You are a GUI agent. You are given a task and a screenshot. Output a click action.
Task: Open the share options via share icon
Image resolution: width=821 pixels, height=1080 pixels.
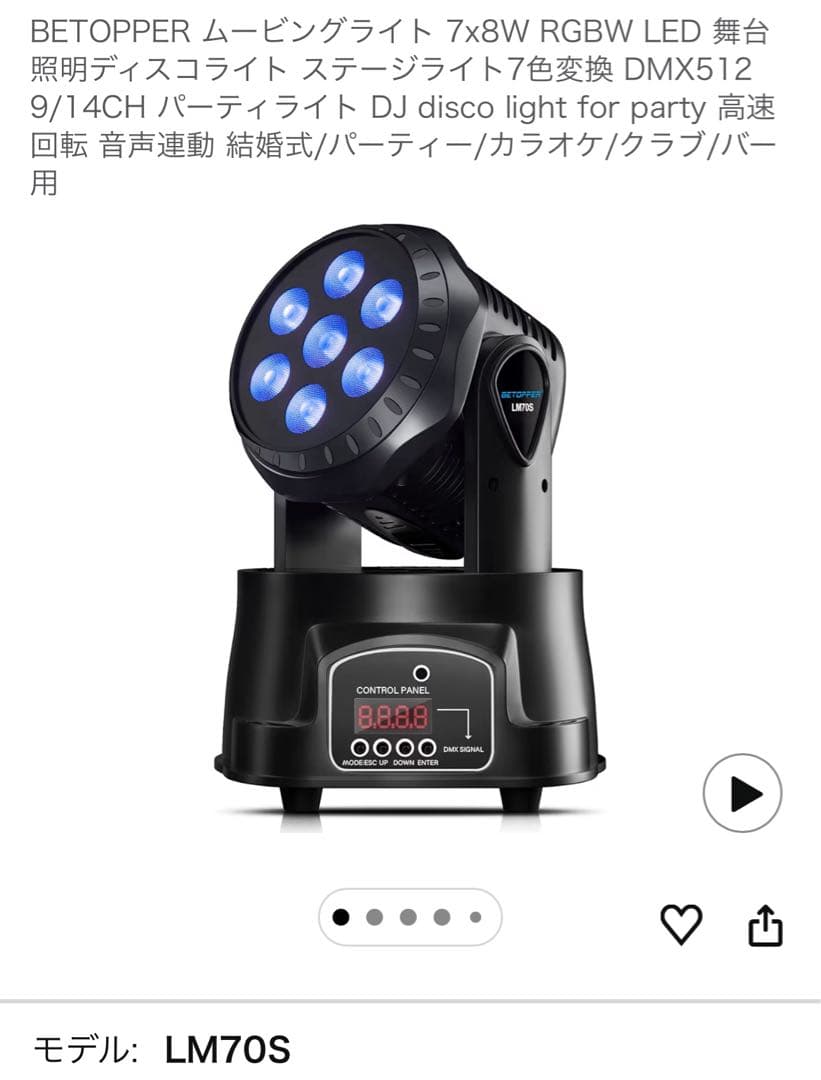765,925
